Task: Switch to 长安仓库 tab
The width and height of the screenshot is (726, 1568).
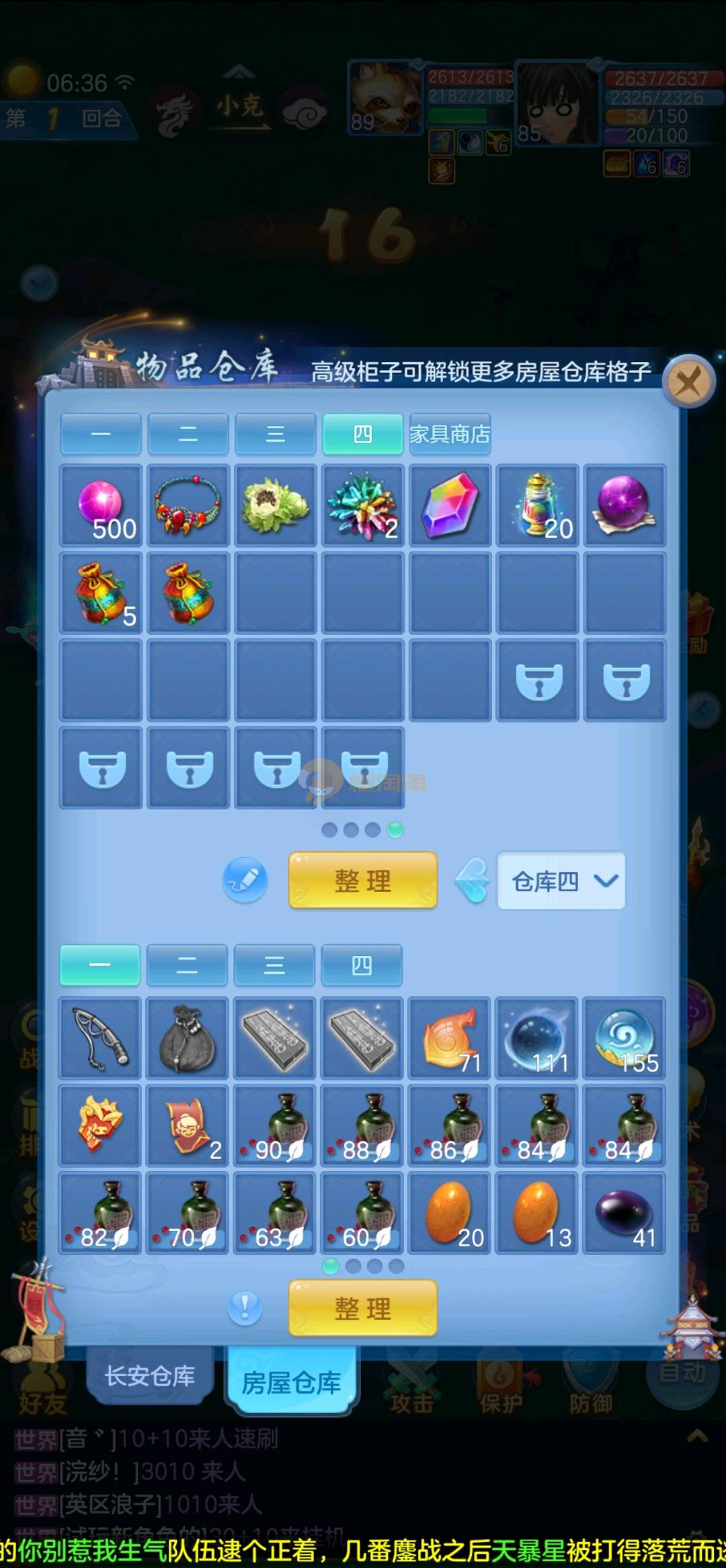Action: tap(150, 1375)
